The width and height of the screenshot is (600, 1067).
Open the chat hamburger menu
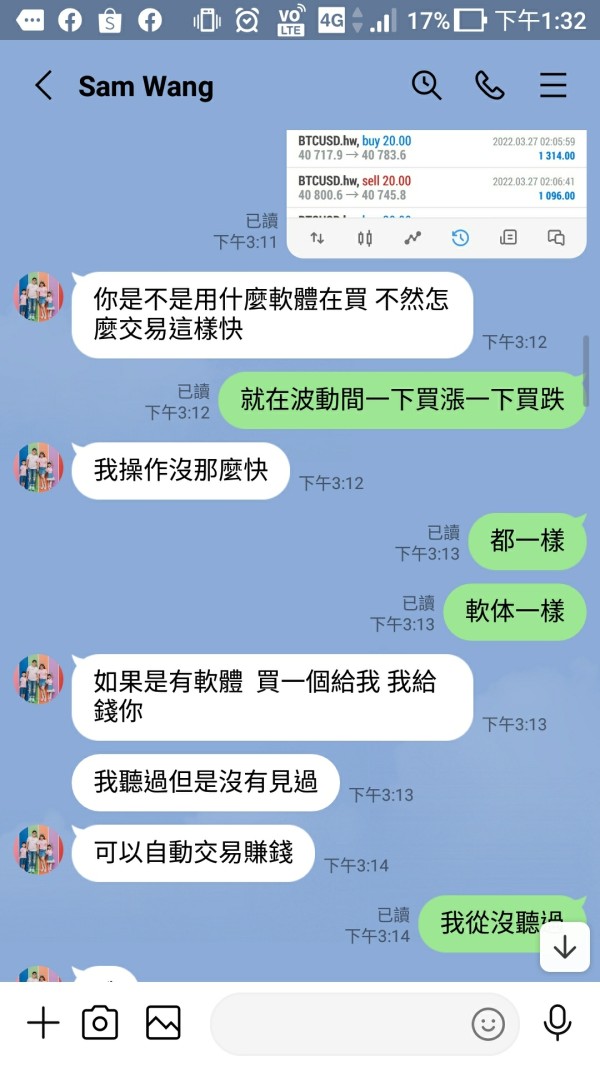[x=553, y=86]
